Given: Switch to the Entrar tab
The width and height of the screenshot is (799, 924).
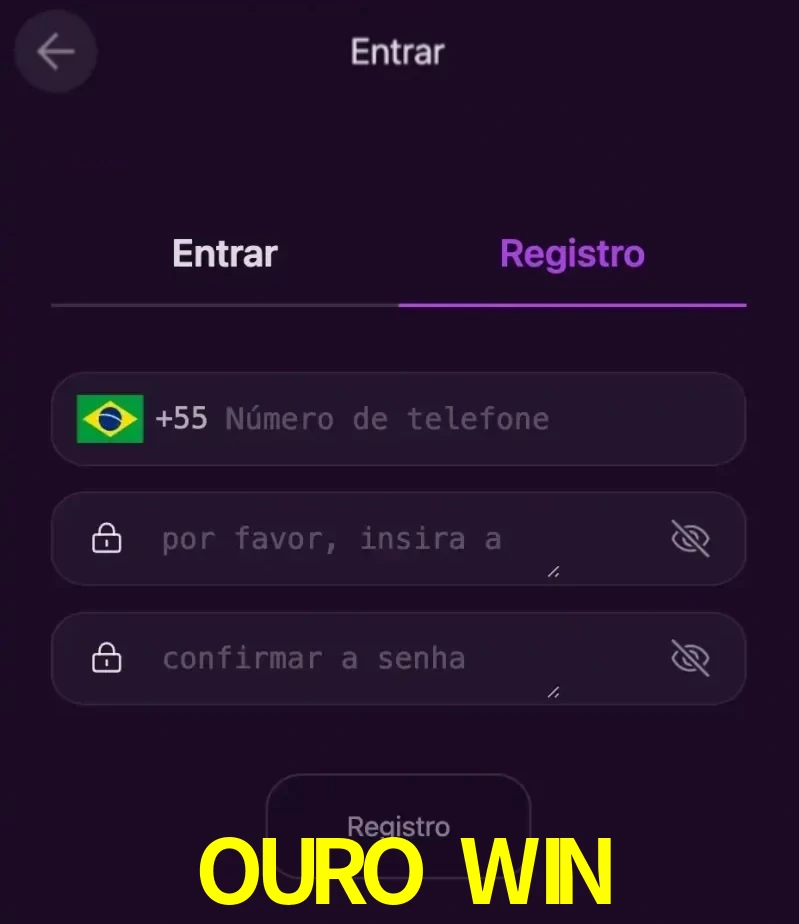Looking at the screenshot, I should click(225, 254).
